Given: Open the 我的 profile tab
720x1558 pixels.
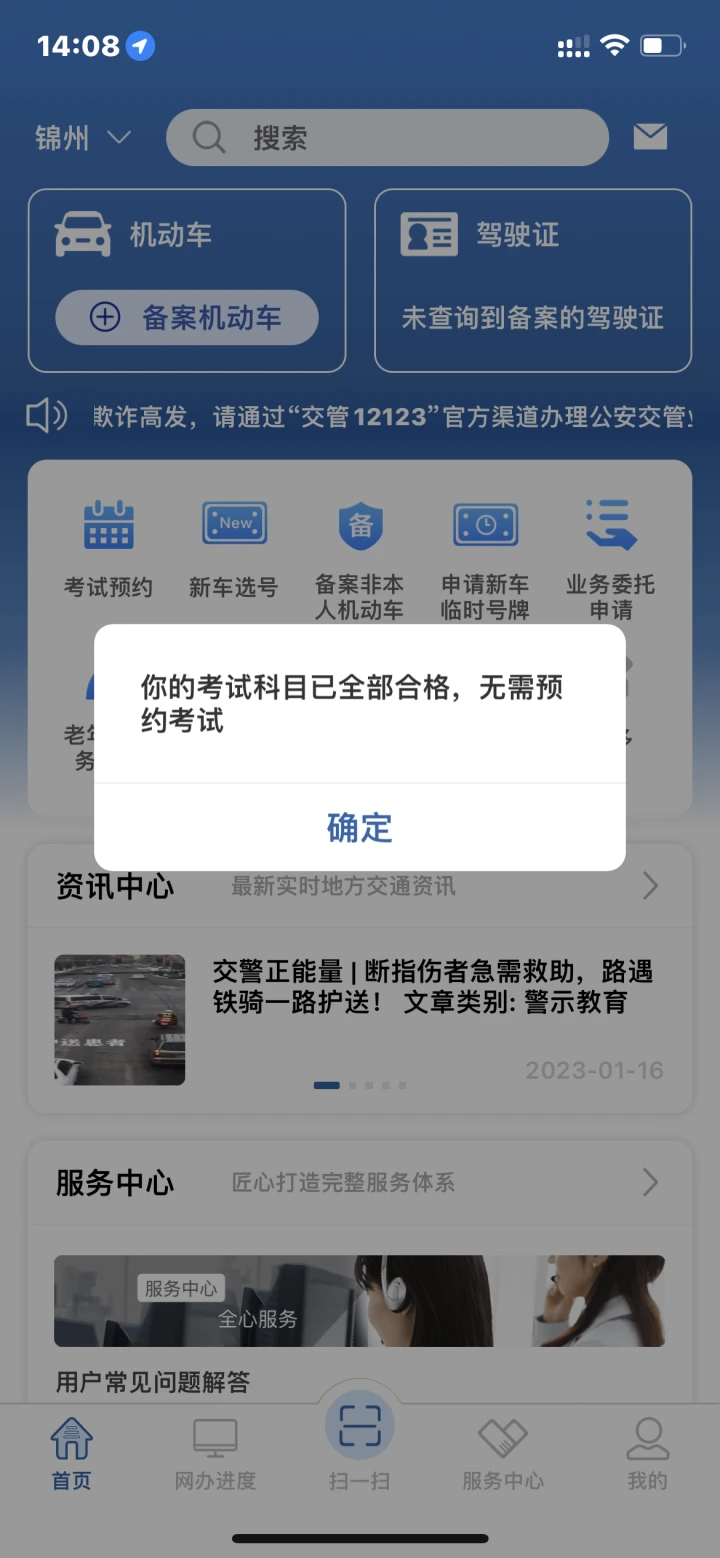Looking at the screenshot, I should pos(647,1455).
